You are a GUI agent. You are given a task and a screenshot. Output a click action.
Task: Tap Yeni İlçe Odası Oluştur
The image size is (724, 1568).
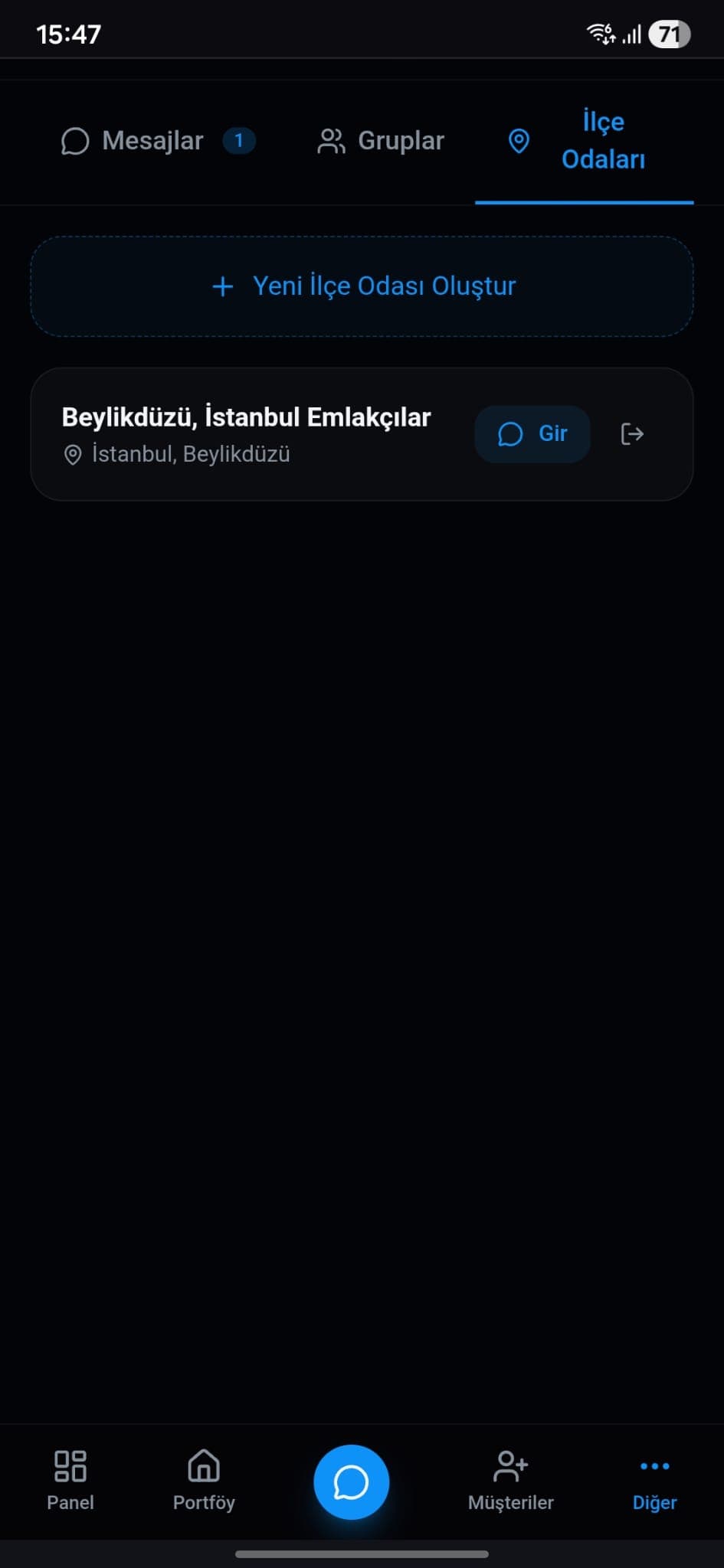(x=362, y=286)
